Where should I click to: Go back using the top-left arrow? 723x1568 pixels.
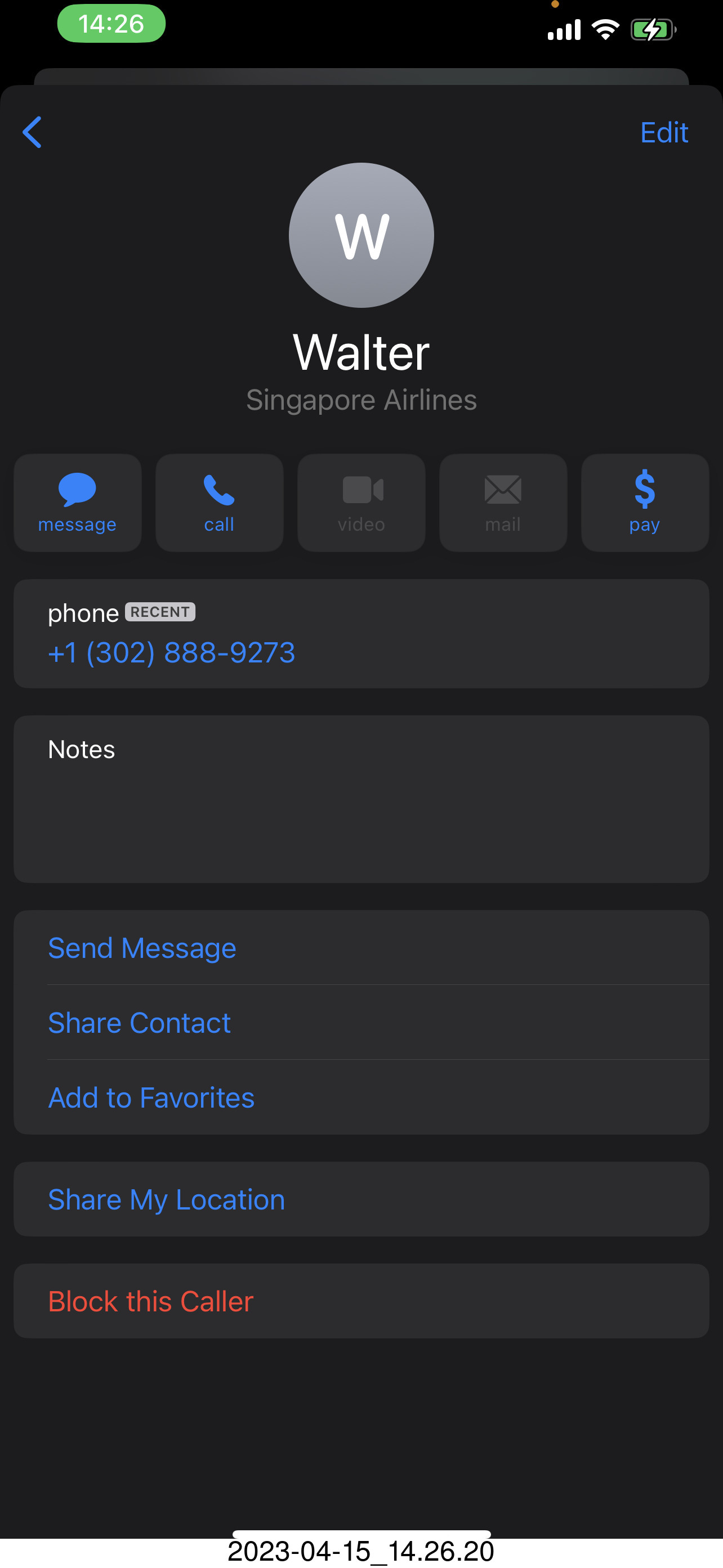pos(32,132)
